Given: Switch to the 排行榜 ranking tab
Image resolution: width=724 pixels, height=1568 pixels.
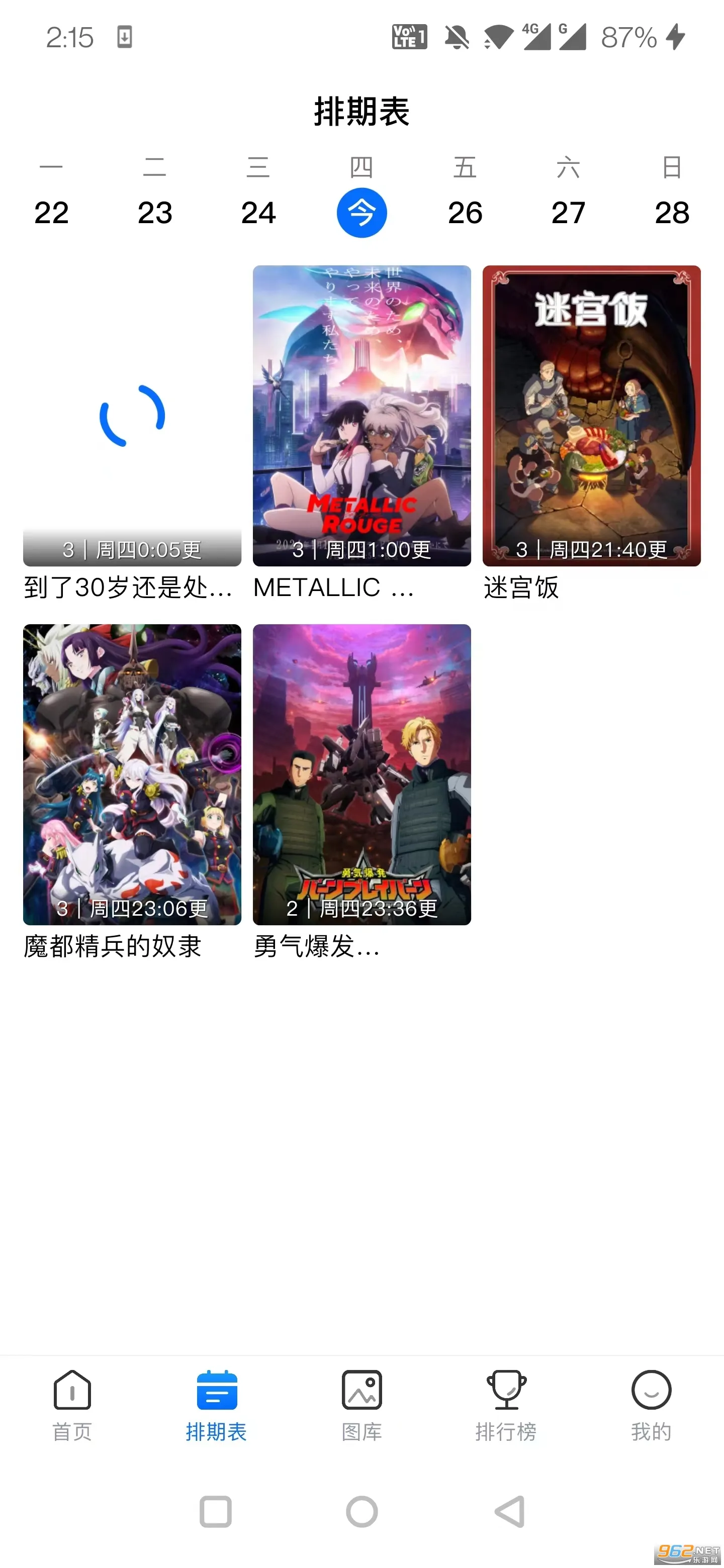Looking at the screenshot, I should click(505, 1406).
